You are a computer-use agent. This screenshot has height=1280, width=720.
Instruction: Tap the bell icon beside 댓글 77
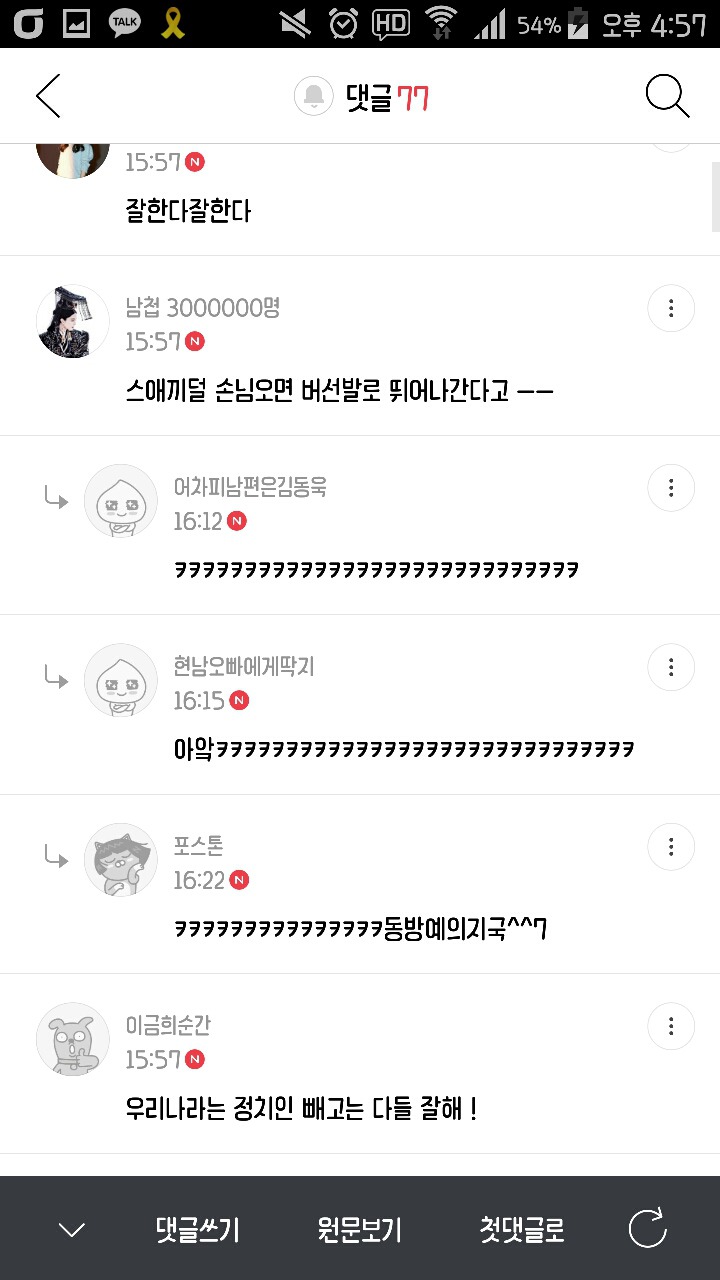[x=313, y=96]
